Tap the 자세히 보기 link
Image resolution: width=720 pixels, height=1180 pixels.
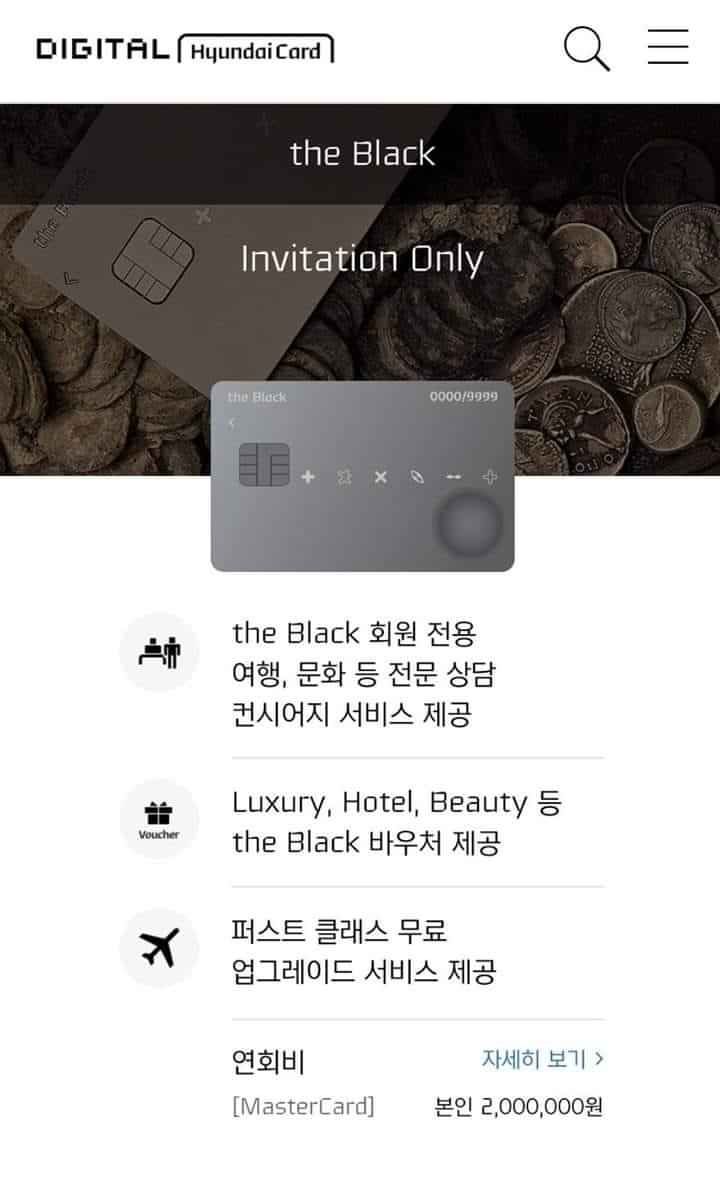[542, 1059]
